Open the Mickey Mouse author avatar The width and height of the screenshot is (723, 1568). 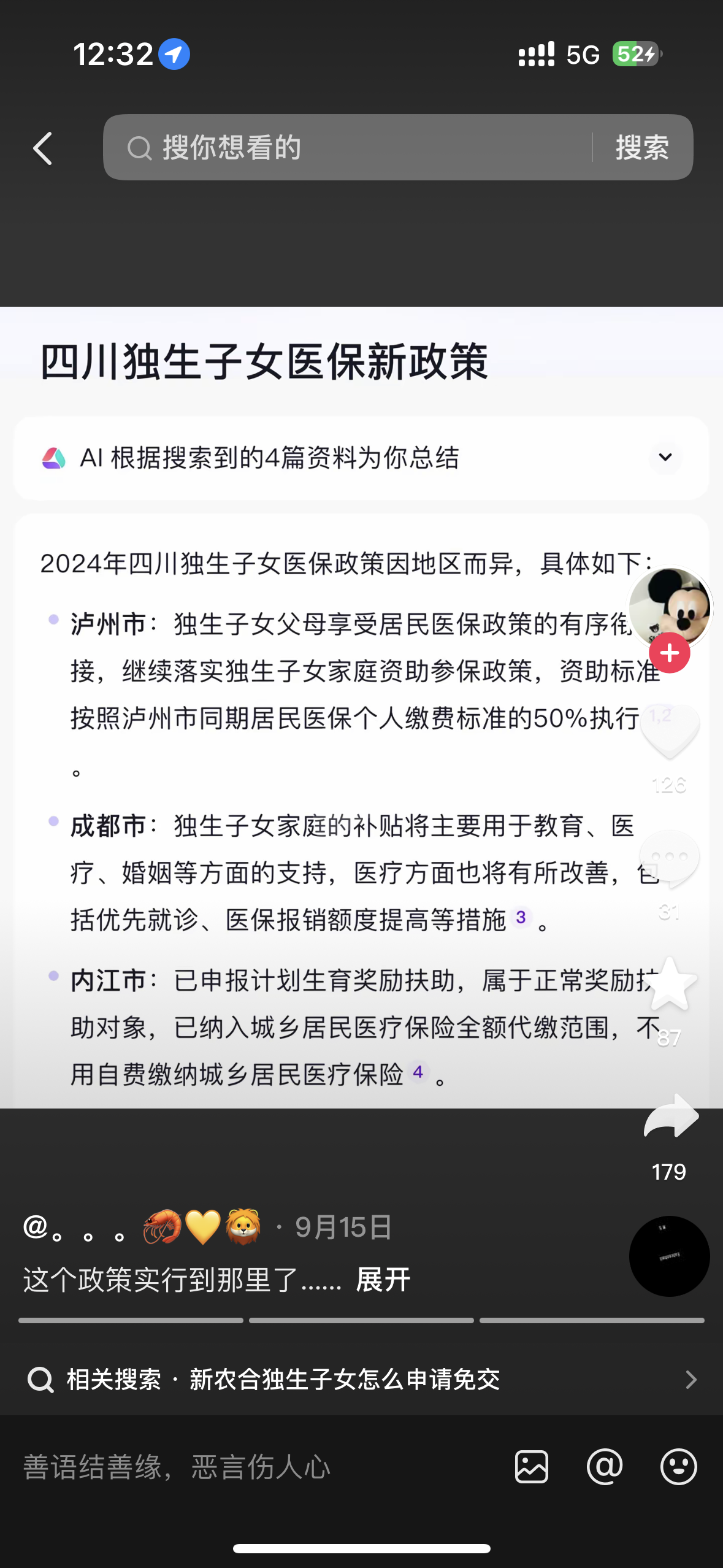click(x=670, y=604)
